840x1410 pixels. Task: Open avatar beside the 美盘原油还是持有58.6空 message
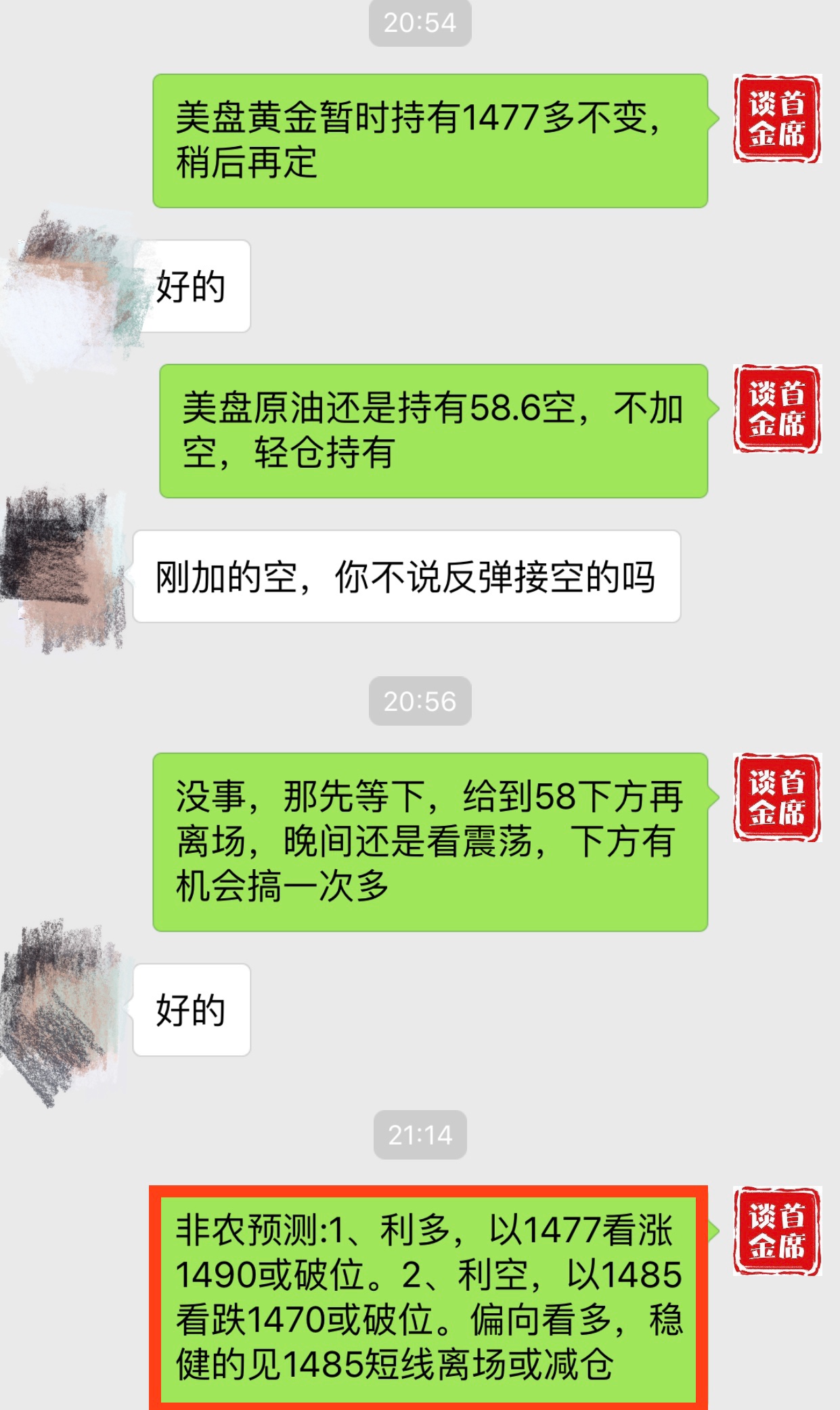[x=776, y=409]
